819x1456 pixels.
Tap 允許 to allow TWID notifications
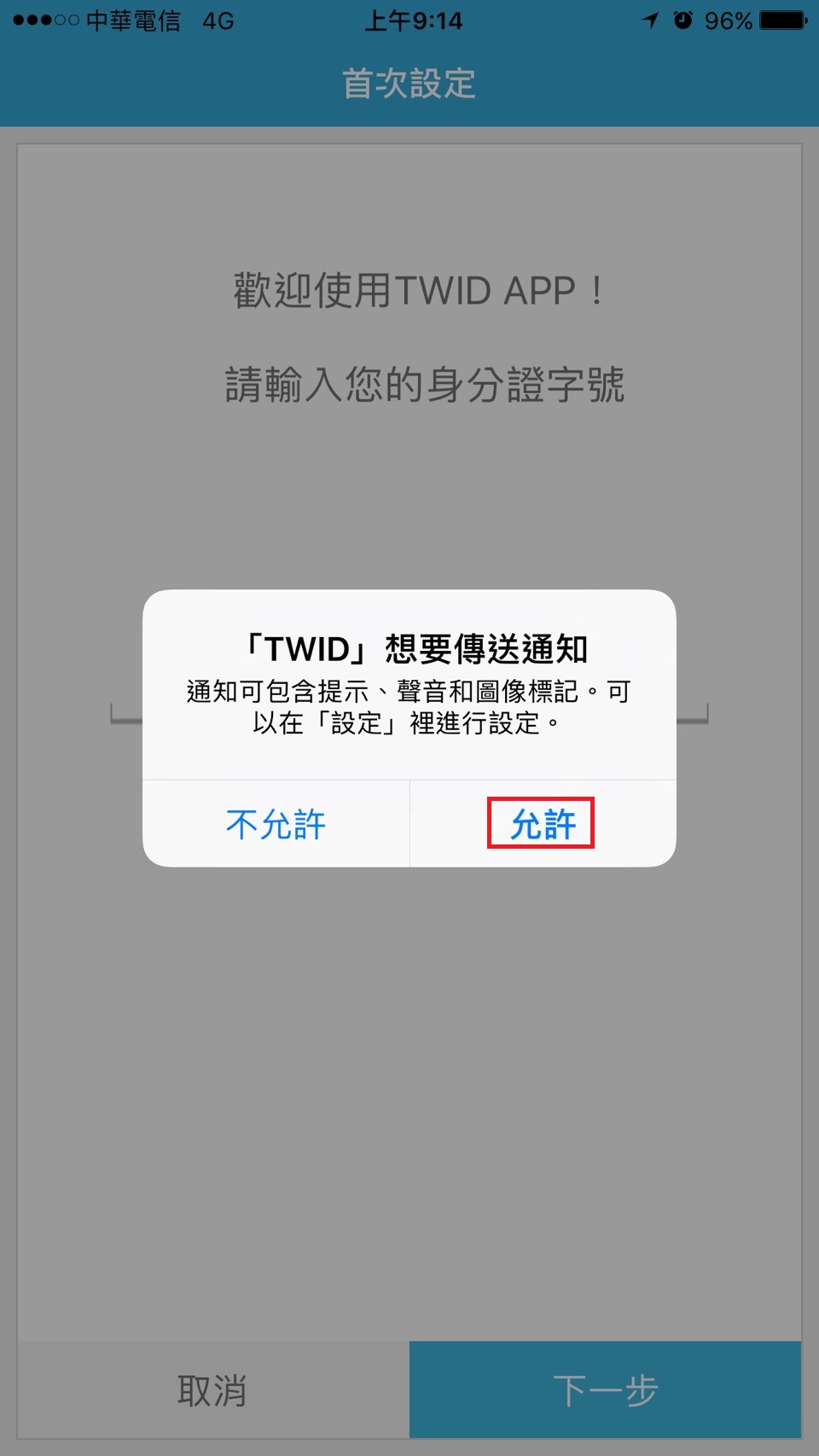click(541, 824)
